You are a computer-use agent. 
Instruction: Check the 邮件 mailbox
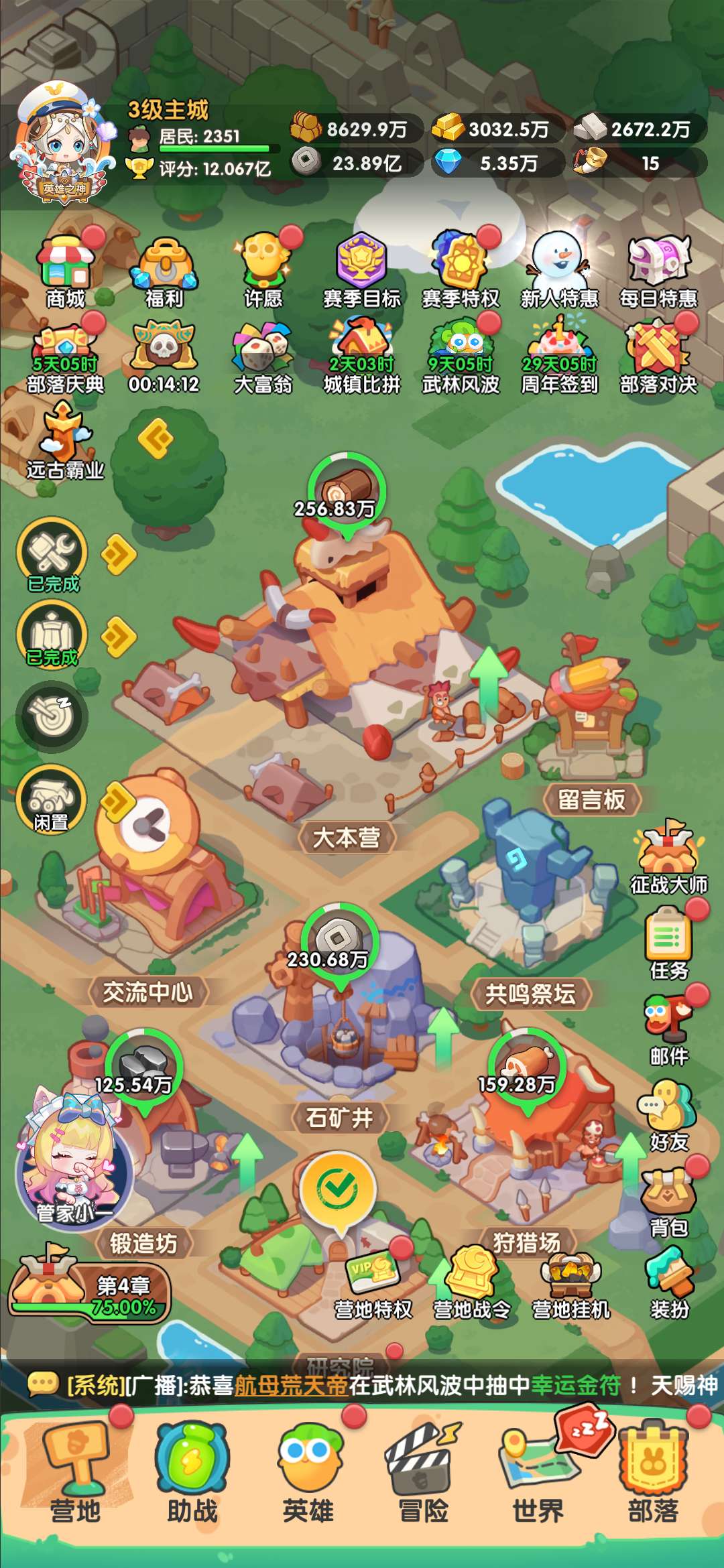coord(668,1025)
